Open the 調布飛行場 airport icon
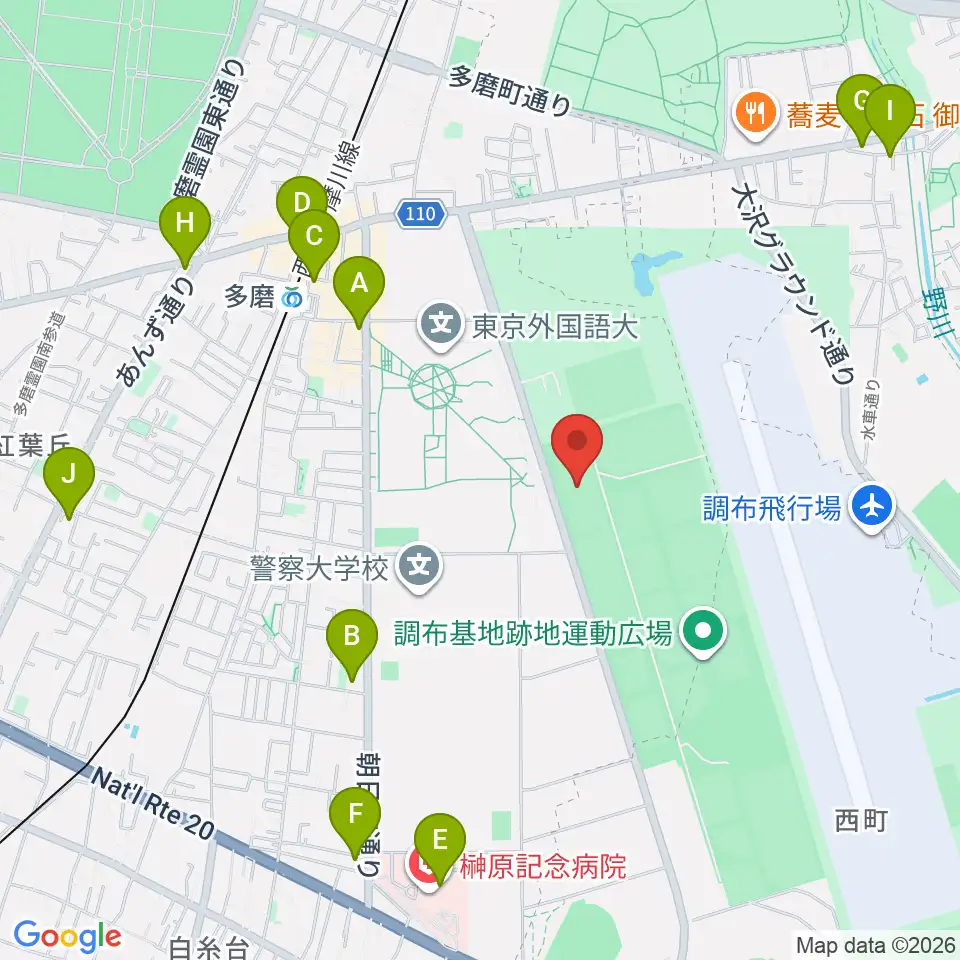This screenshot has width=960, height=960. (x=872, y=507)
